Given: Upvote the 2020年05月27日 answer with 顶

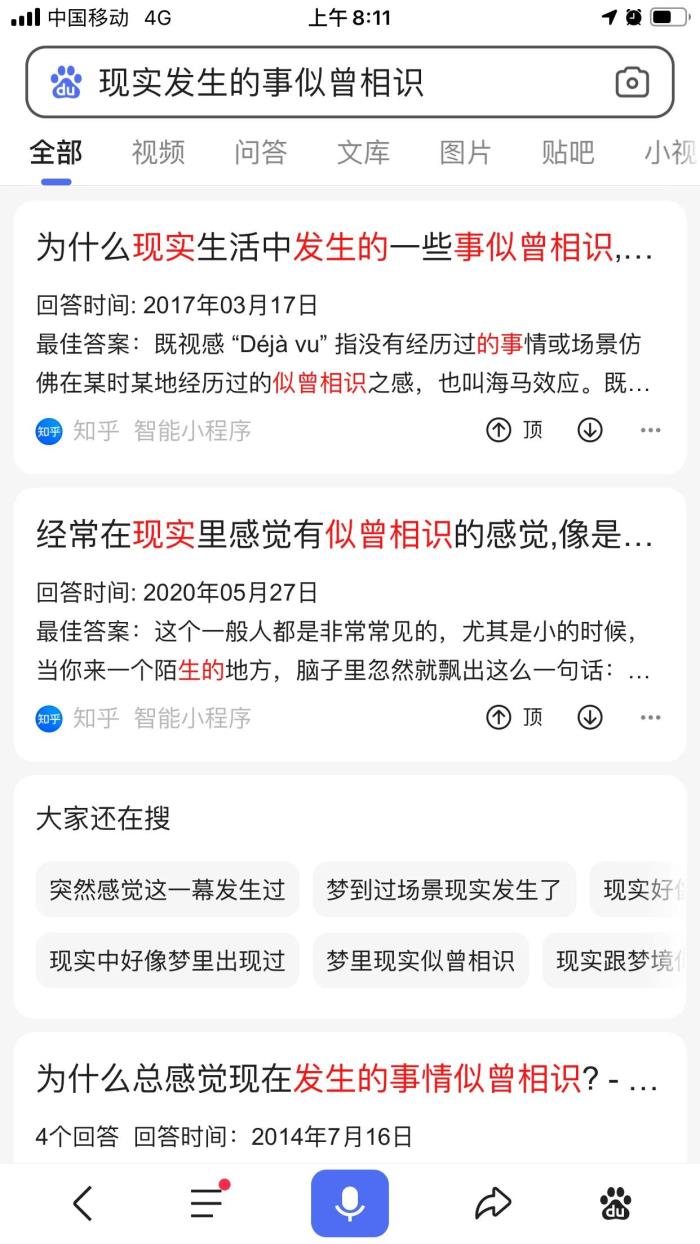Looking at the screenshot, I should [x=514, y=717].
